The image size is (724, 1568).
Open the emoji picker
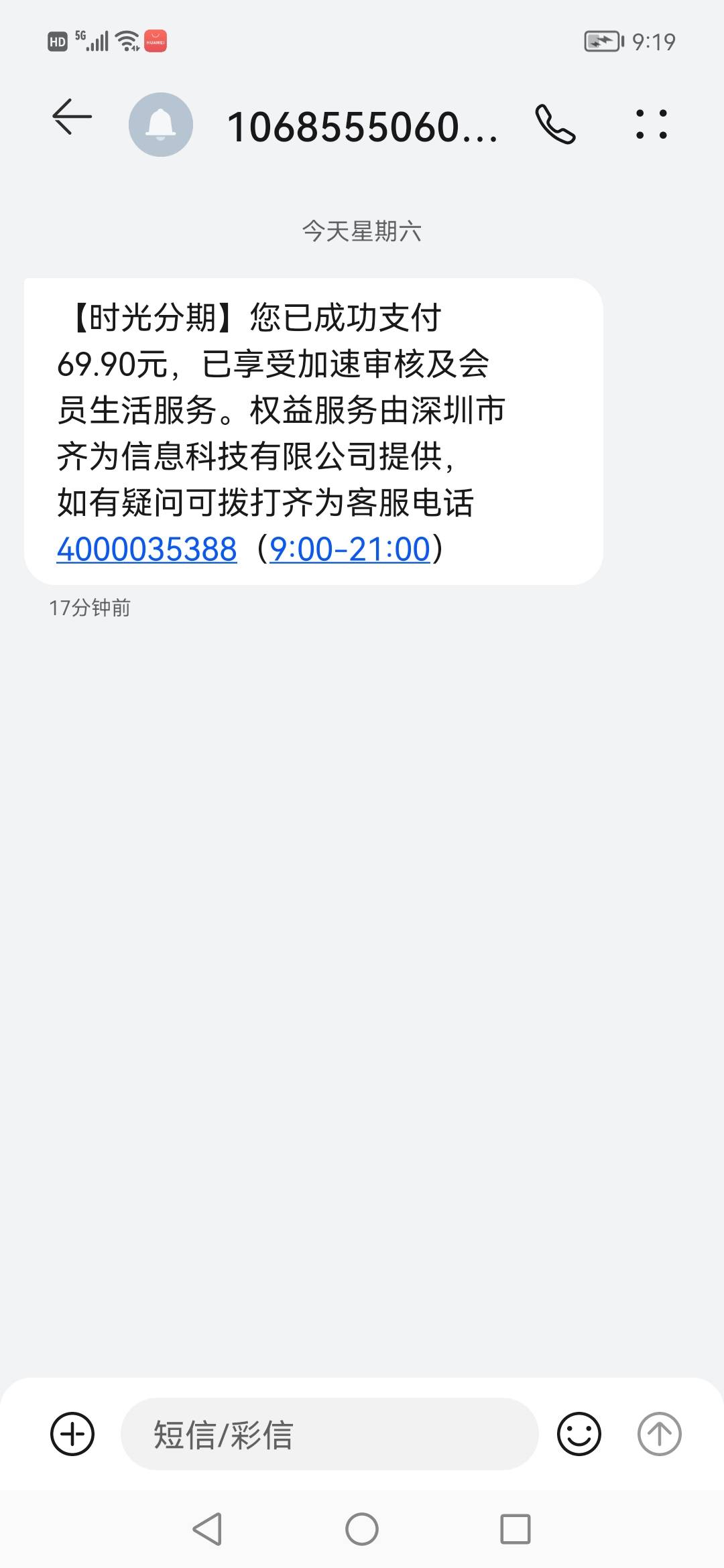579,1434
